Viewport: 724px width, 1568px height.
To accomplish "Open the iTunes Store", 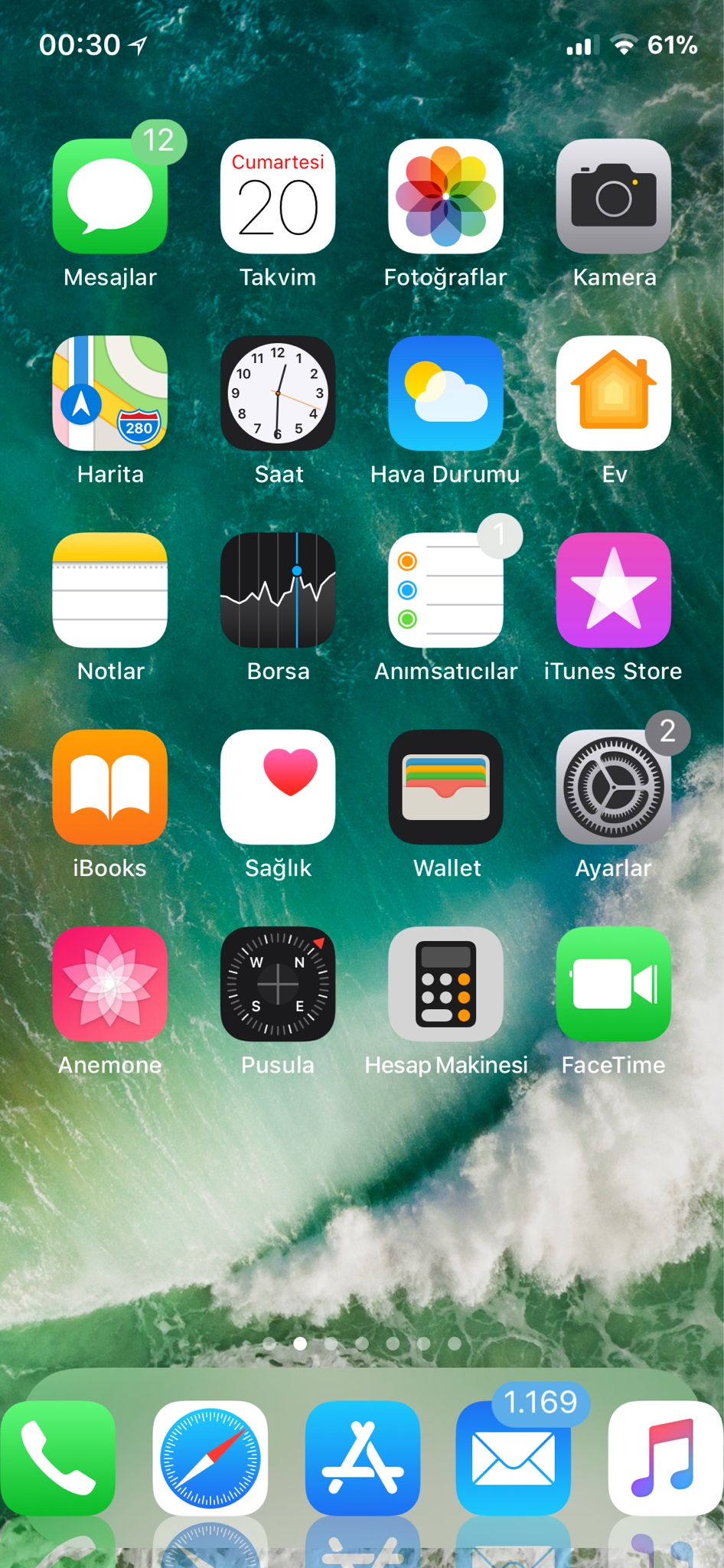I will click(x=613, y=590).
